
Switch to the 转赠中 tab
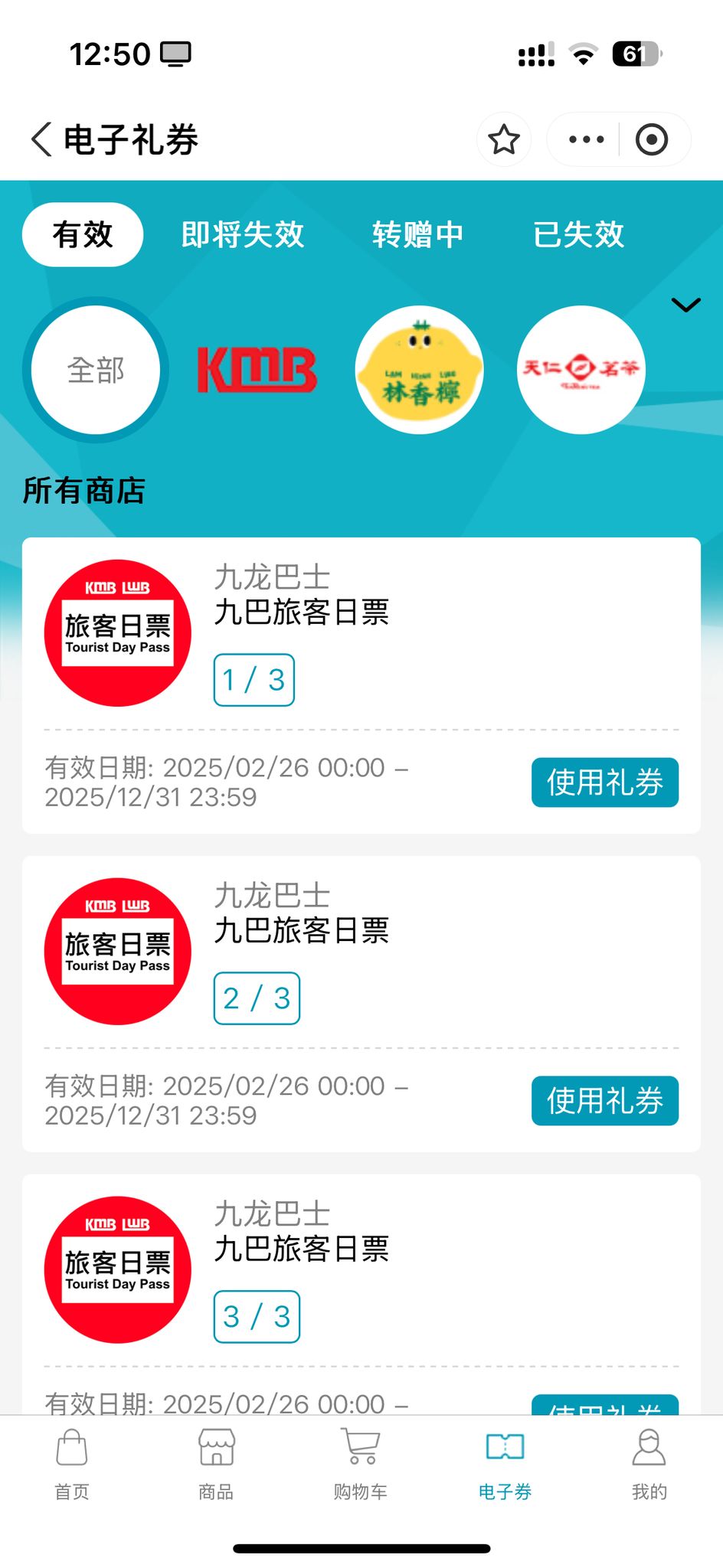point(418,234)
